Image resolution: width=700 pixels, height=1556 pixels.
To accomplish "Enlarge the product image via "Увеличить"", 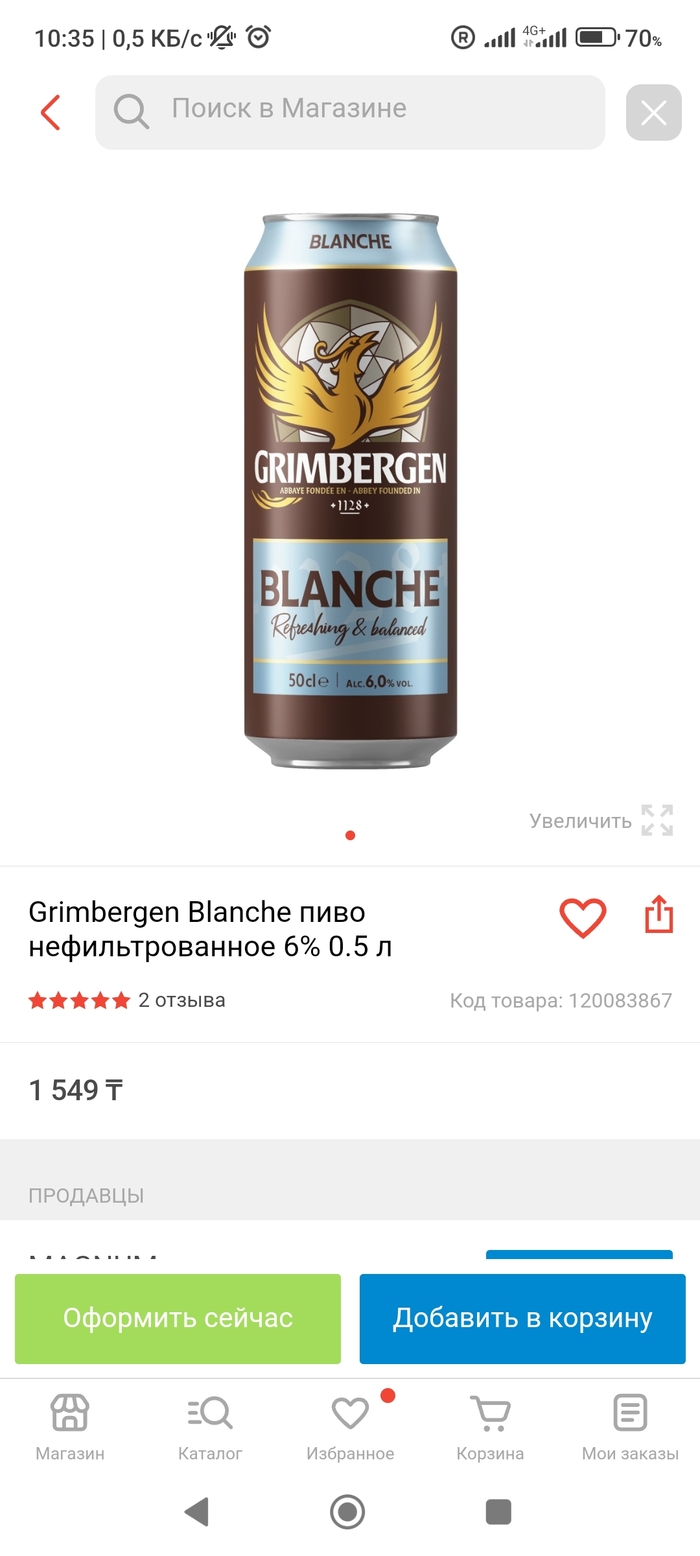I will point(602,821).
